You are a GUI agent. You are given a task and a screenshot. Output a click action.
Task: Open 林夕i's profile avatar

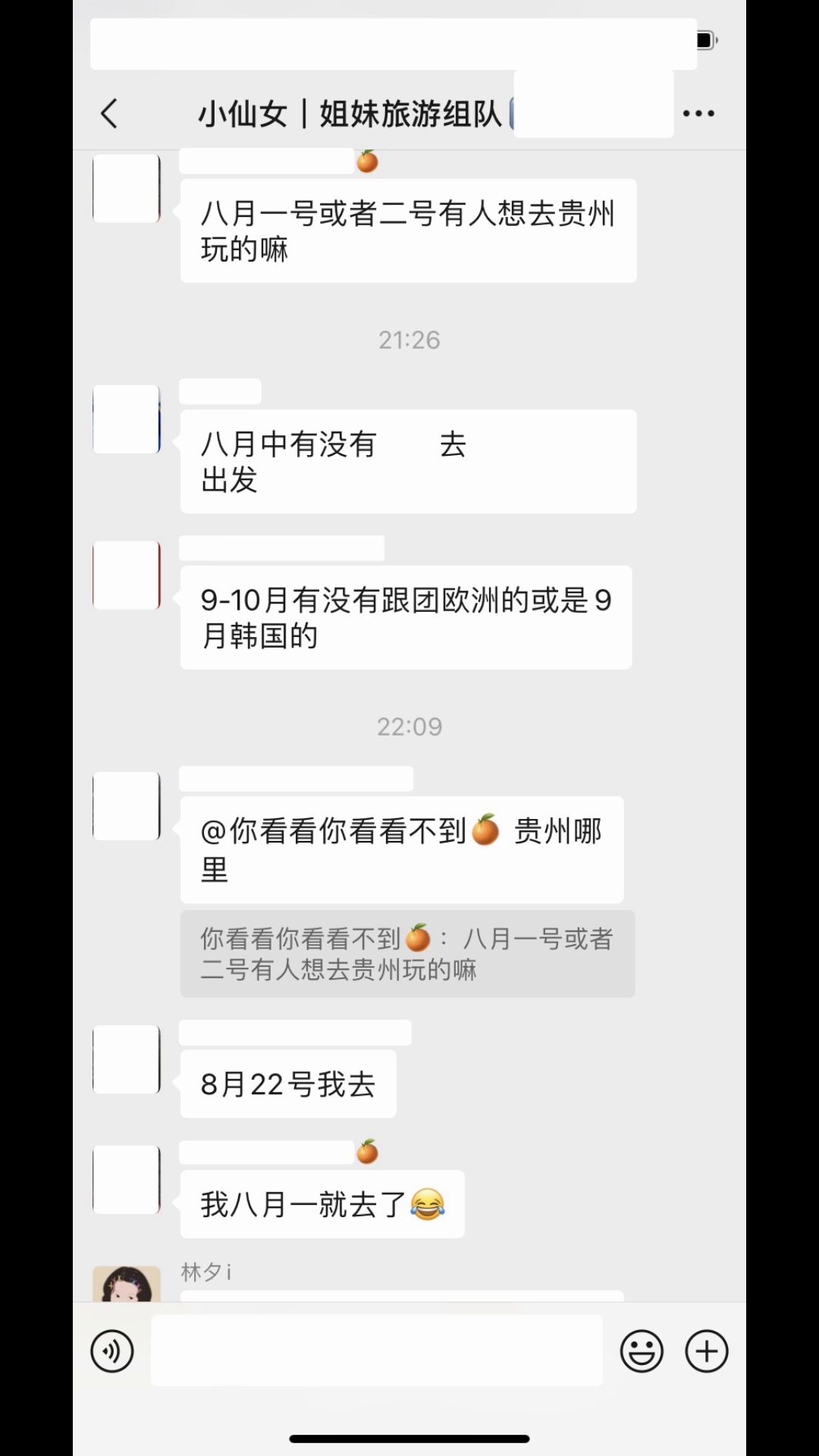127,1285
